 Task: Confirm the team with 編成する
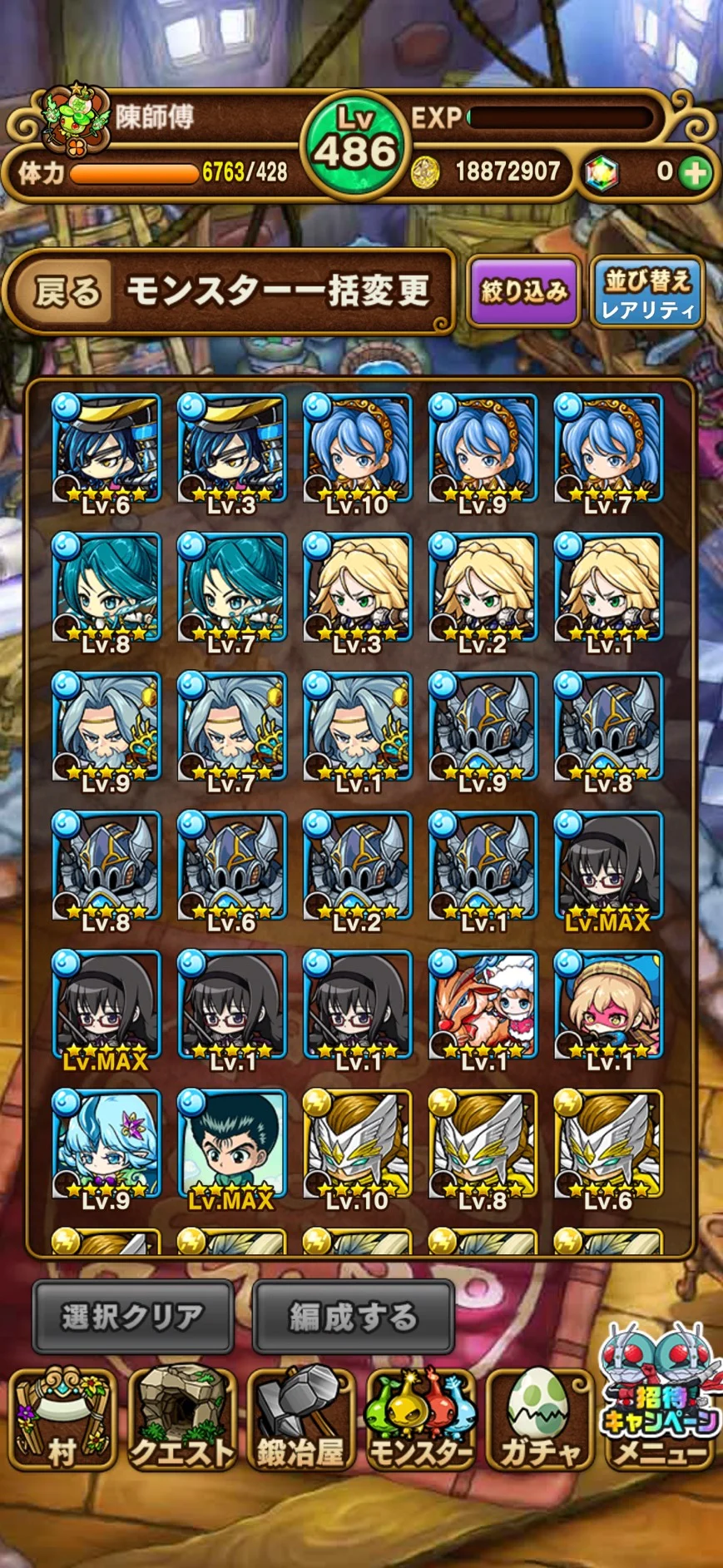click(x=353, y=1316)
